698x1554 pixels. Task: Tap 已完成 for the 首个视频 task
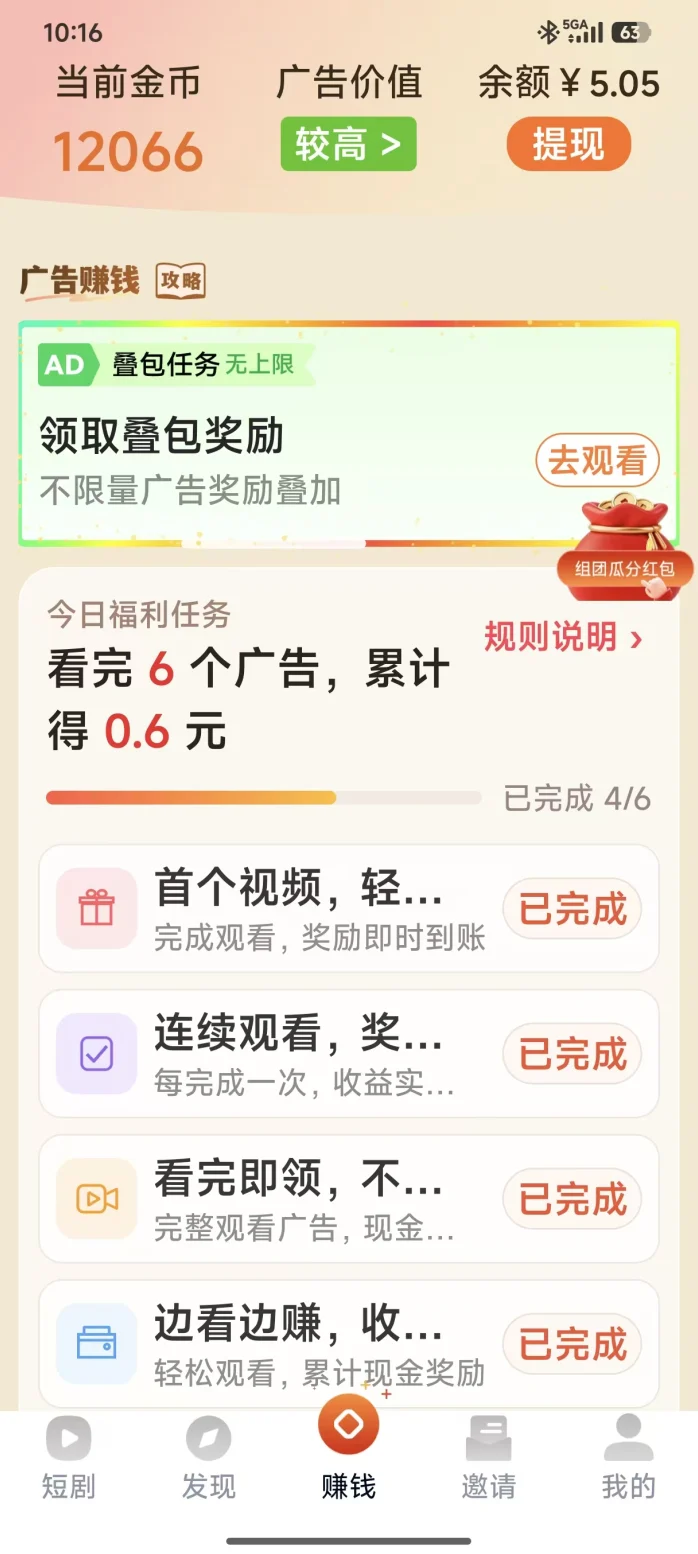tap(572, 909)
